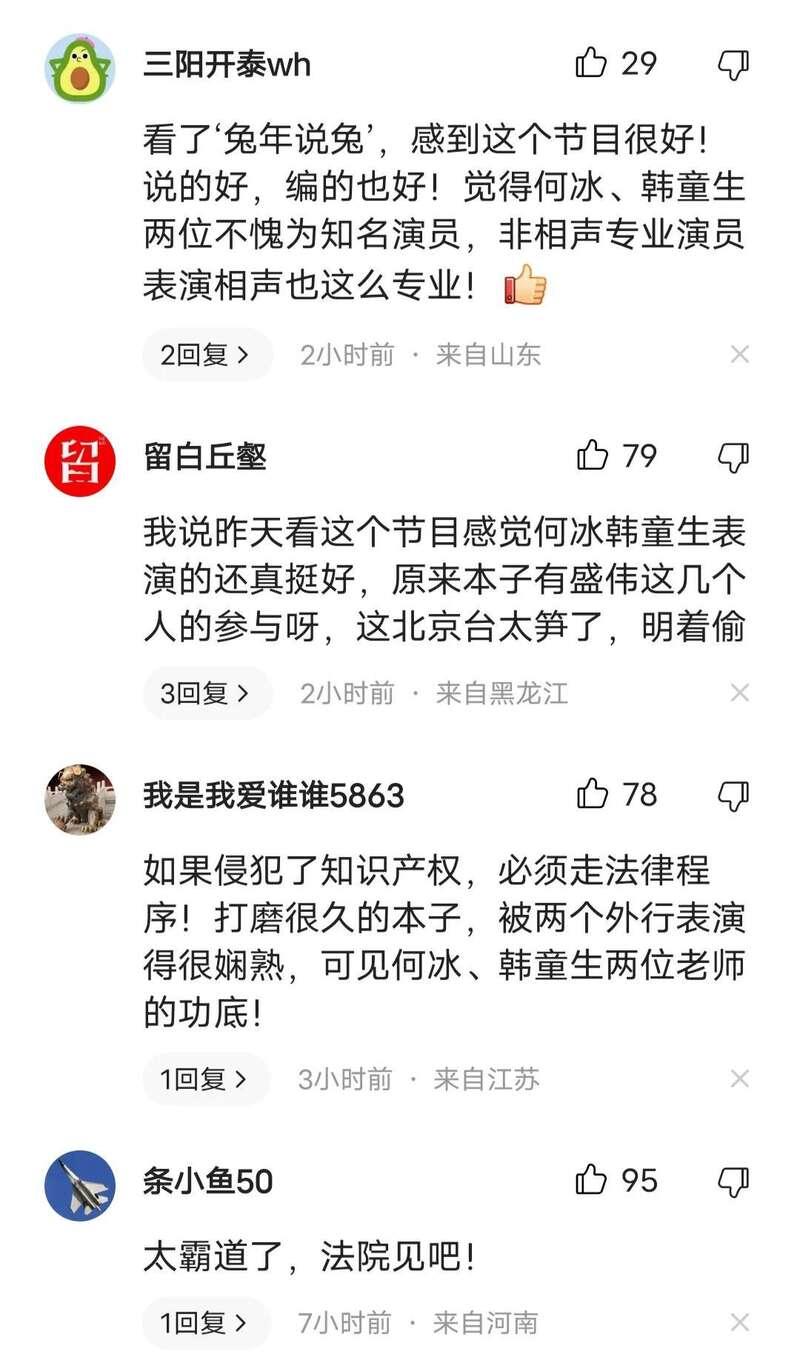Dismiss 条小鱼50's comment with X
800x1366 pixels.
click(x=739, y=1323)
